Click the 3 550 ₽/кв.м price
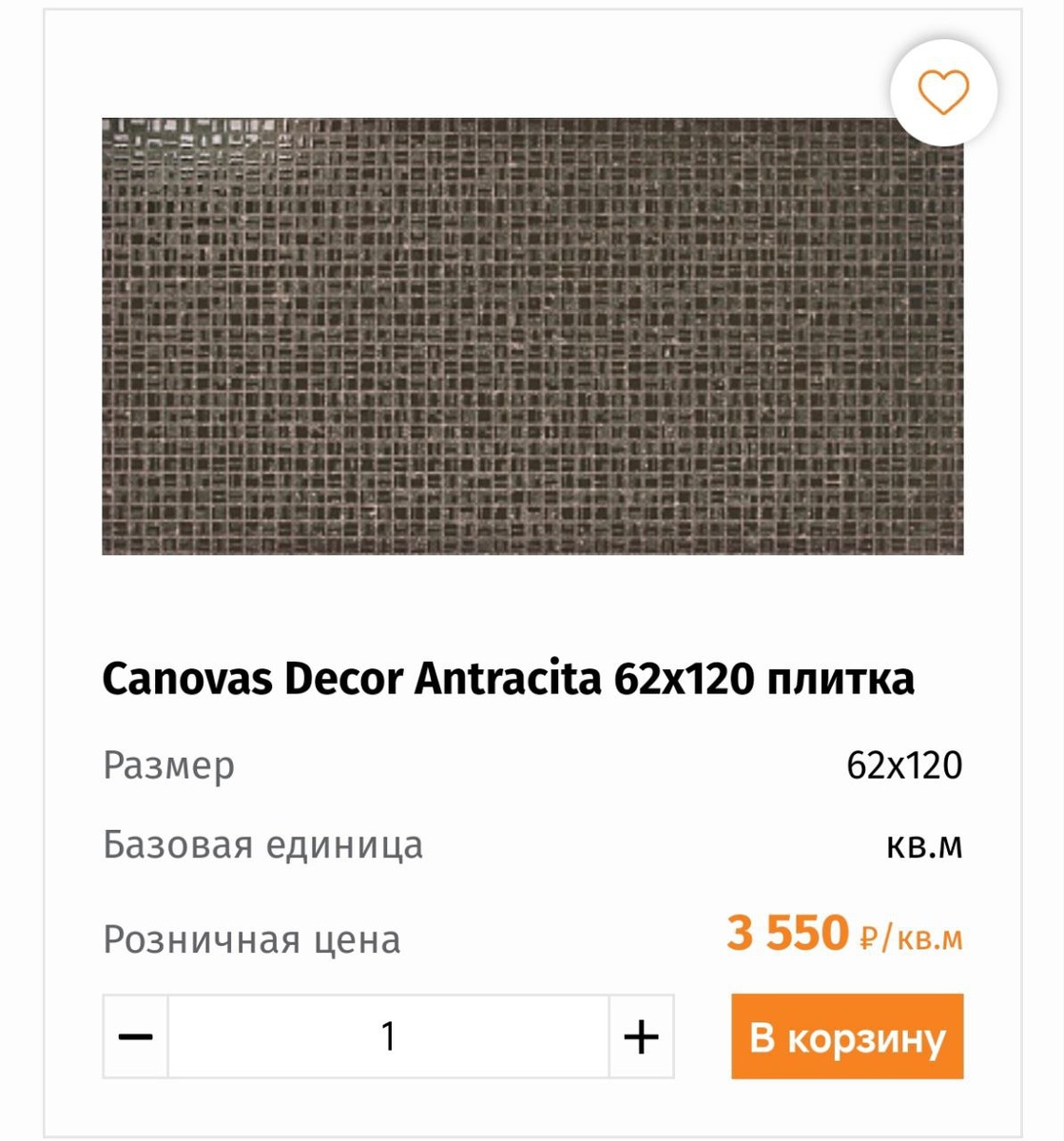This screenshot has height=1141, width=1064. coord(843,936)
